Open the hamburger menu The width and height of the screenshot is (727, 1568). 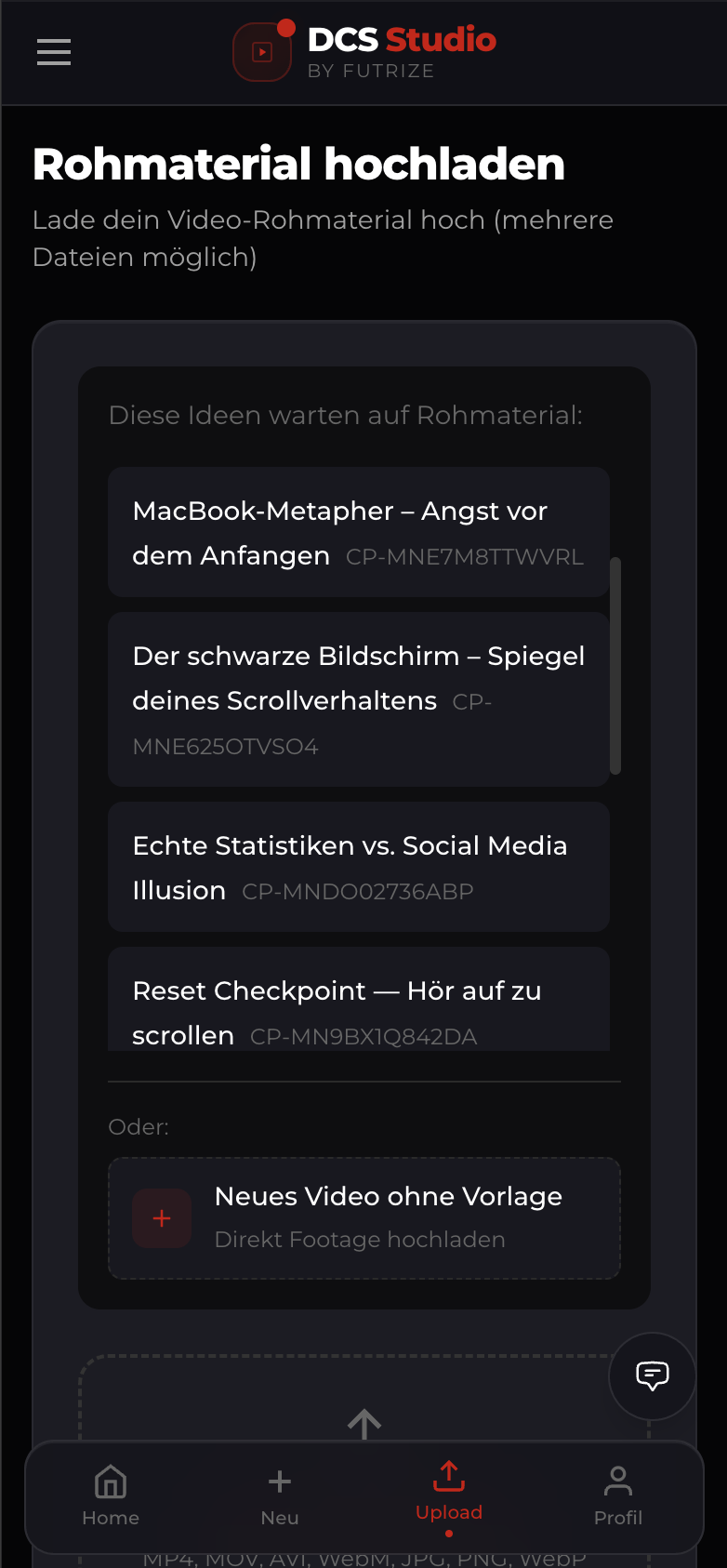click(x=54, y=52)
